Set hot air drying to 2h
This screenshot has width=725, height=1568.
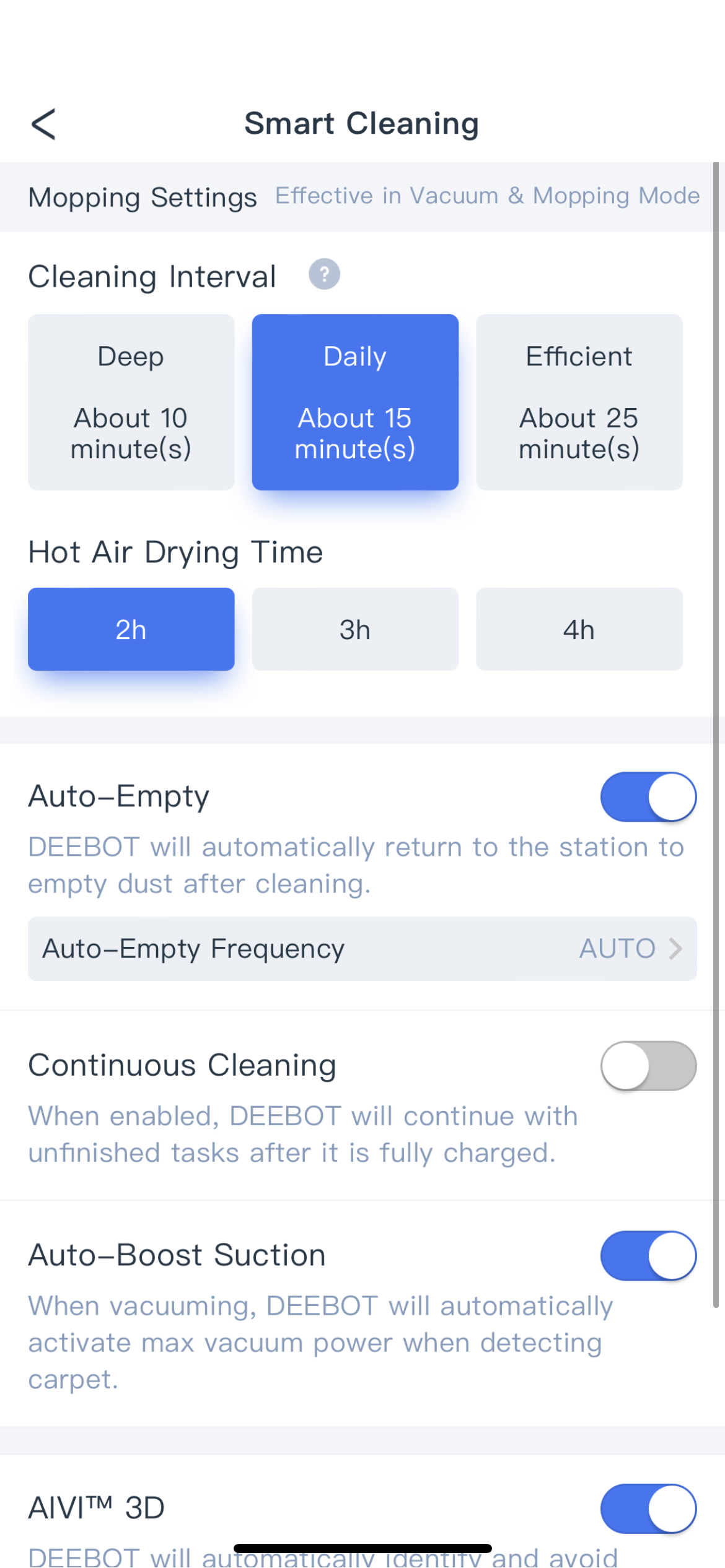pyautogui.click(x=131, y=629)
